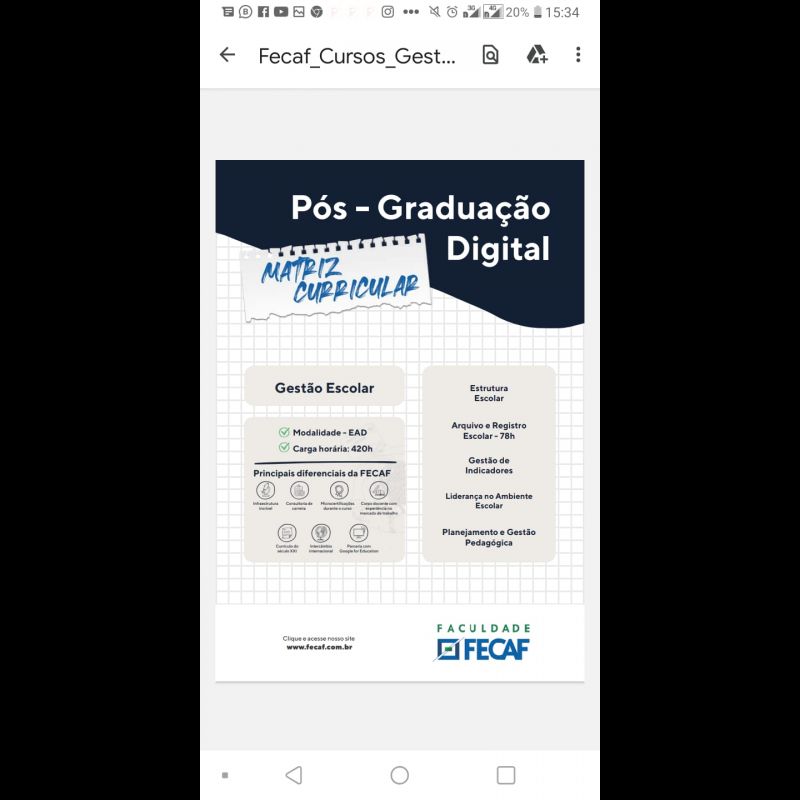Screen dimensions: 800x800
Task: Tap the Android home button
Action: pos(400,775)
